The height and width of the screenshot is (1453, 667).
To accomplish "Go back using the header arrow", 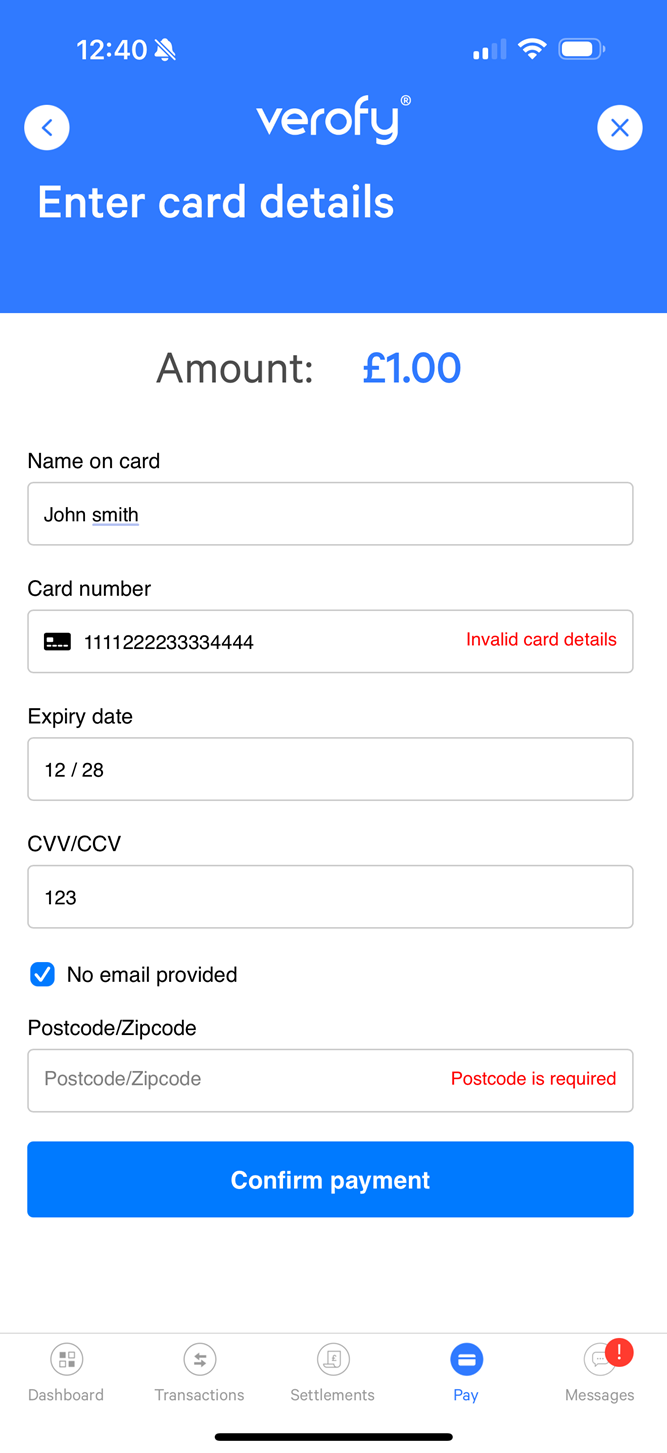I will pyautogui.click(x=47, y=128).
